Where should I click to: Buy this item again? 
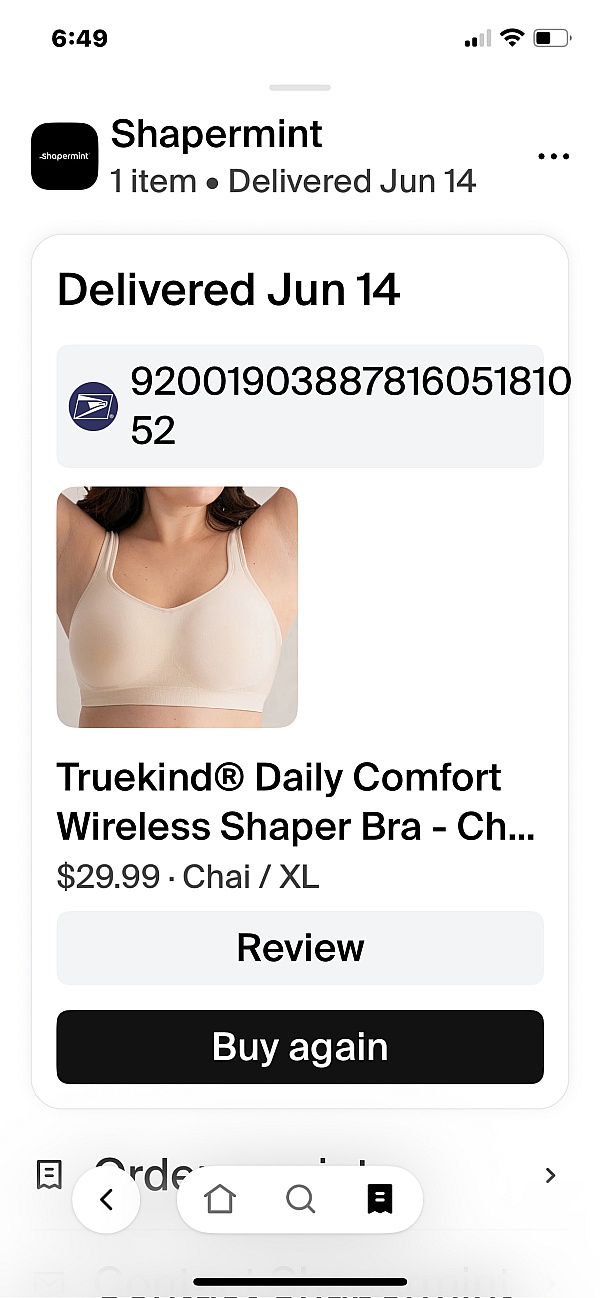tap(300, 1047)
